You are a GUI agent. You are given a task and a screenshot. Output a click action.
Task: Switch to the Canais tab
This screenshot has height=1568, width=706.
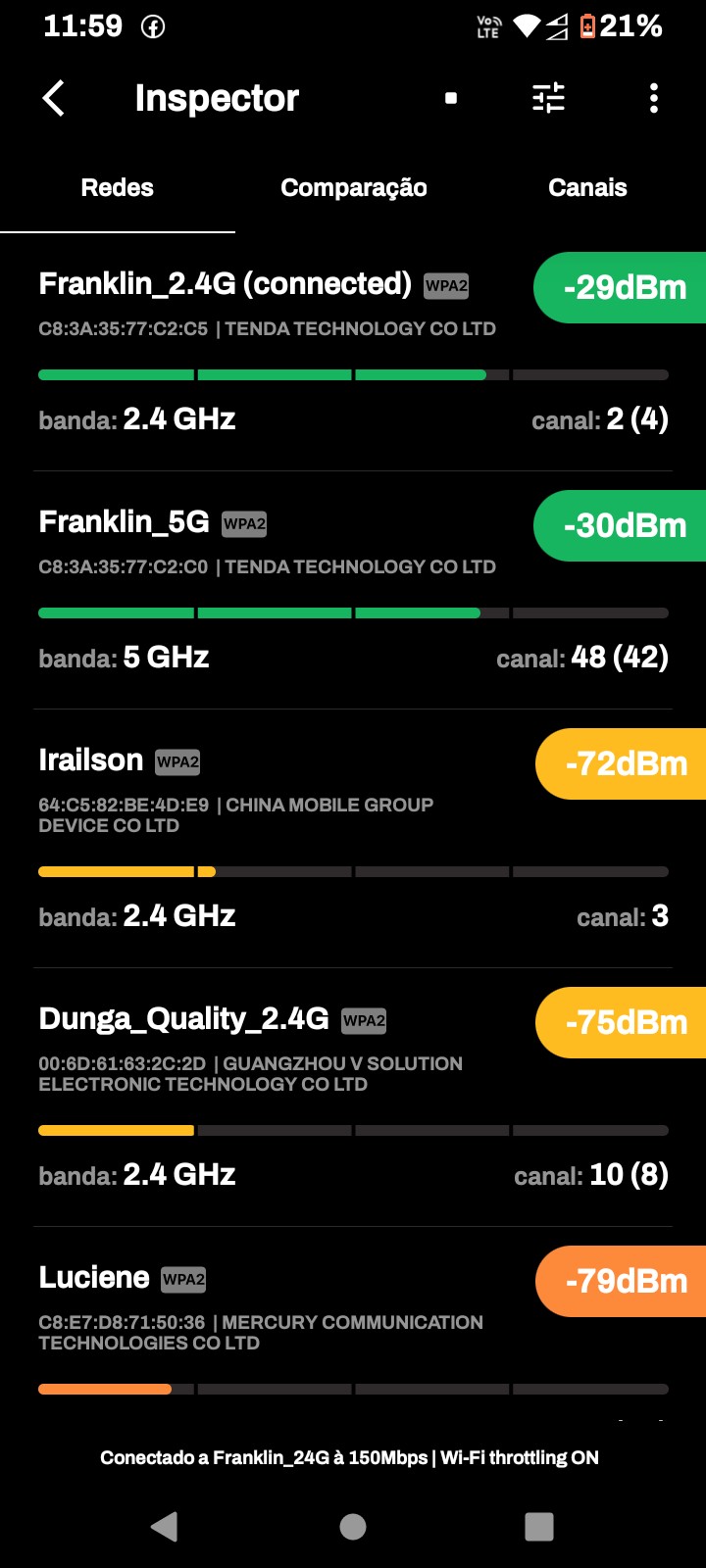point(587,188)
